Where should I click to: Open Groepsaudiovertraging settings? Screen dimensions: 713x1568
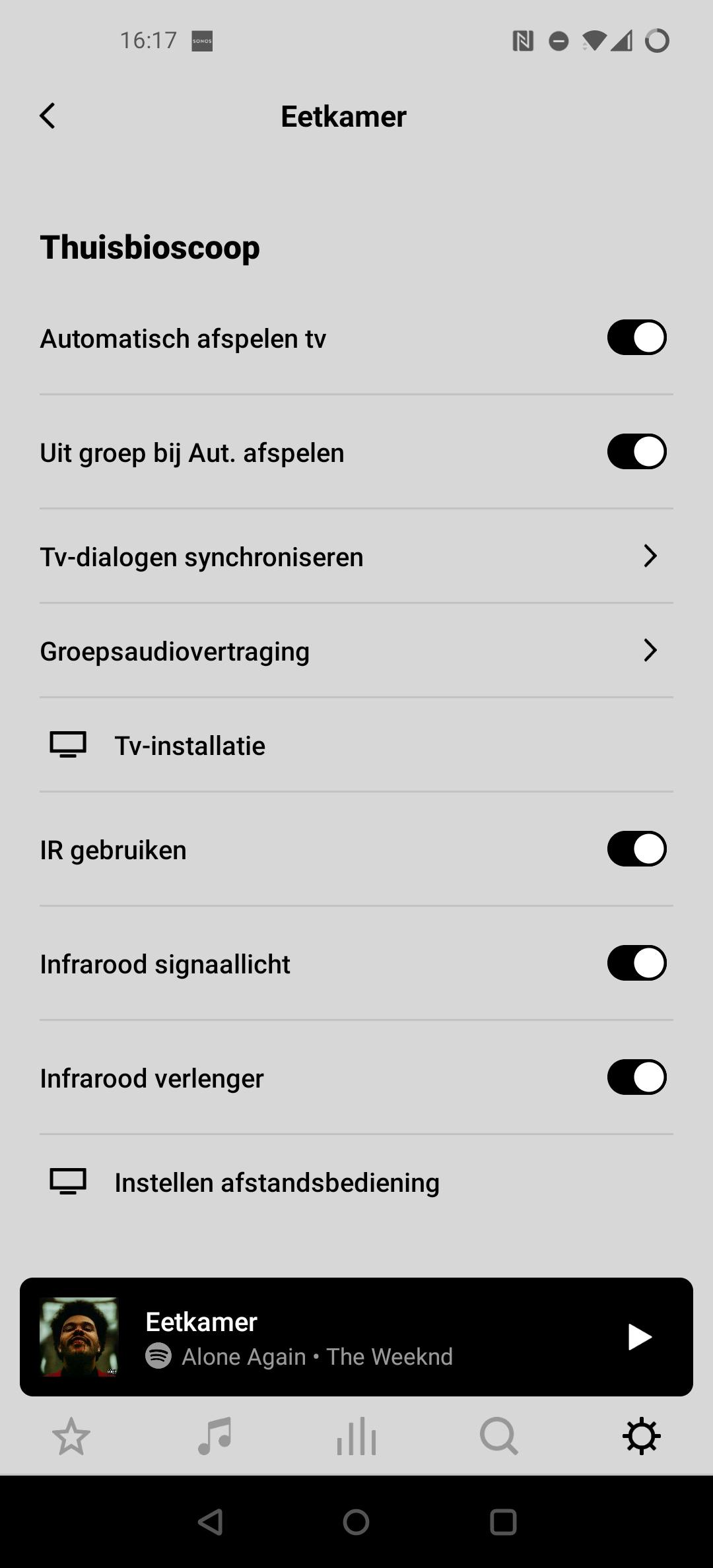356,651
